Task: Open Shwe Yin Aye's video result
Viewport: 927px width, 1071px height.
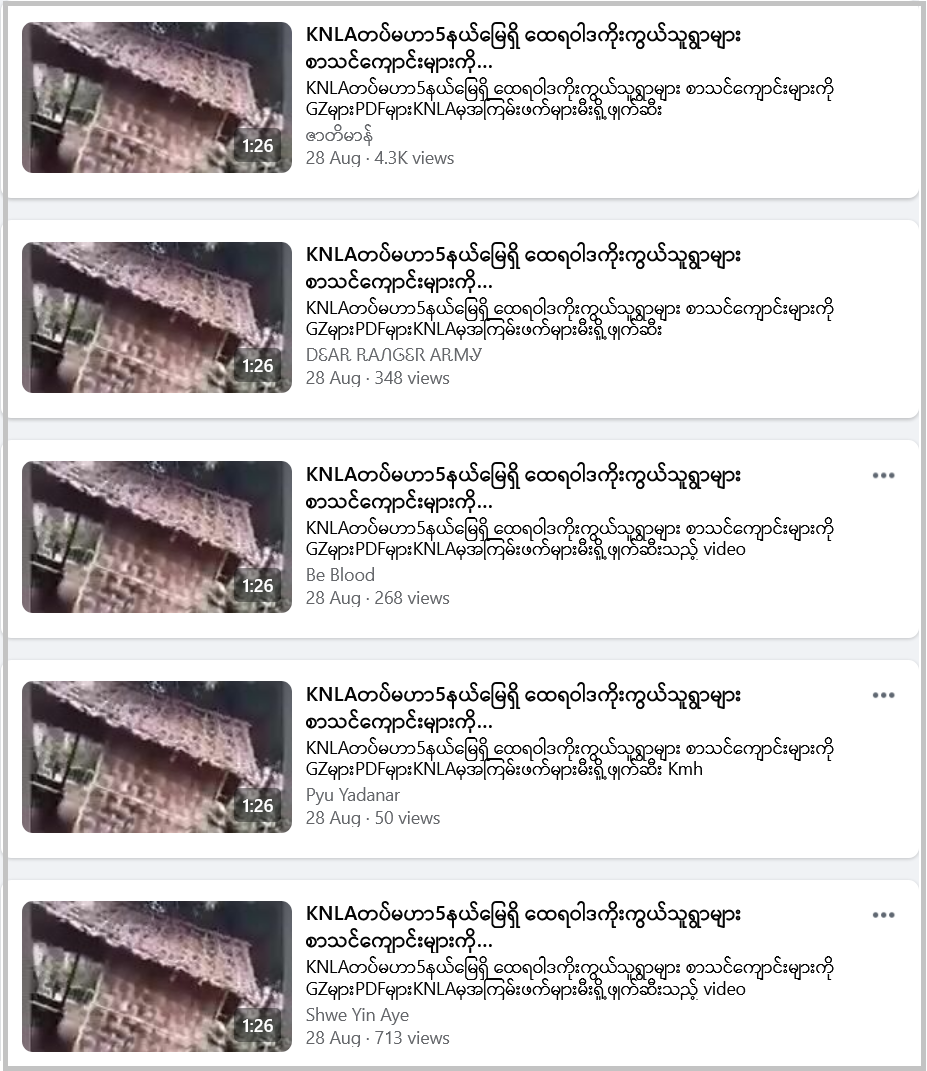Action: (x=157, y=977)
